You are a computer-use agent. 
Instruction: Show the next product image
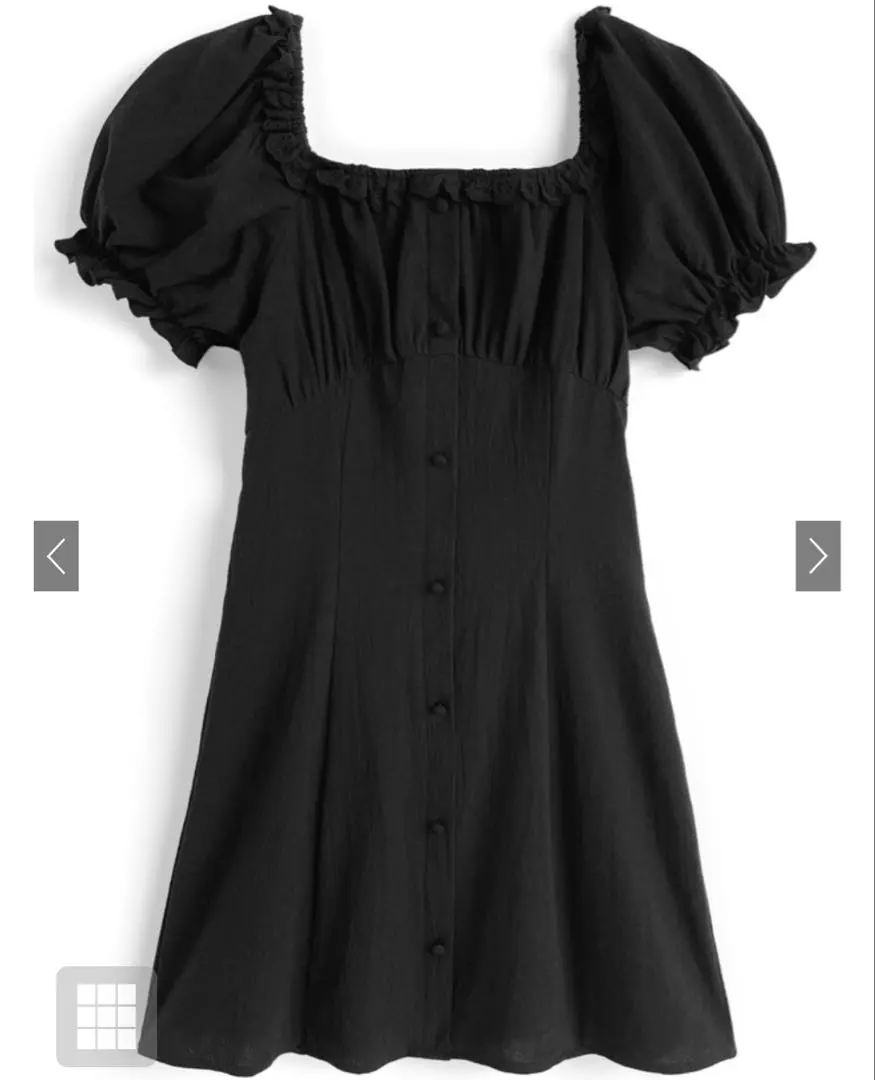point(818,556)
